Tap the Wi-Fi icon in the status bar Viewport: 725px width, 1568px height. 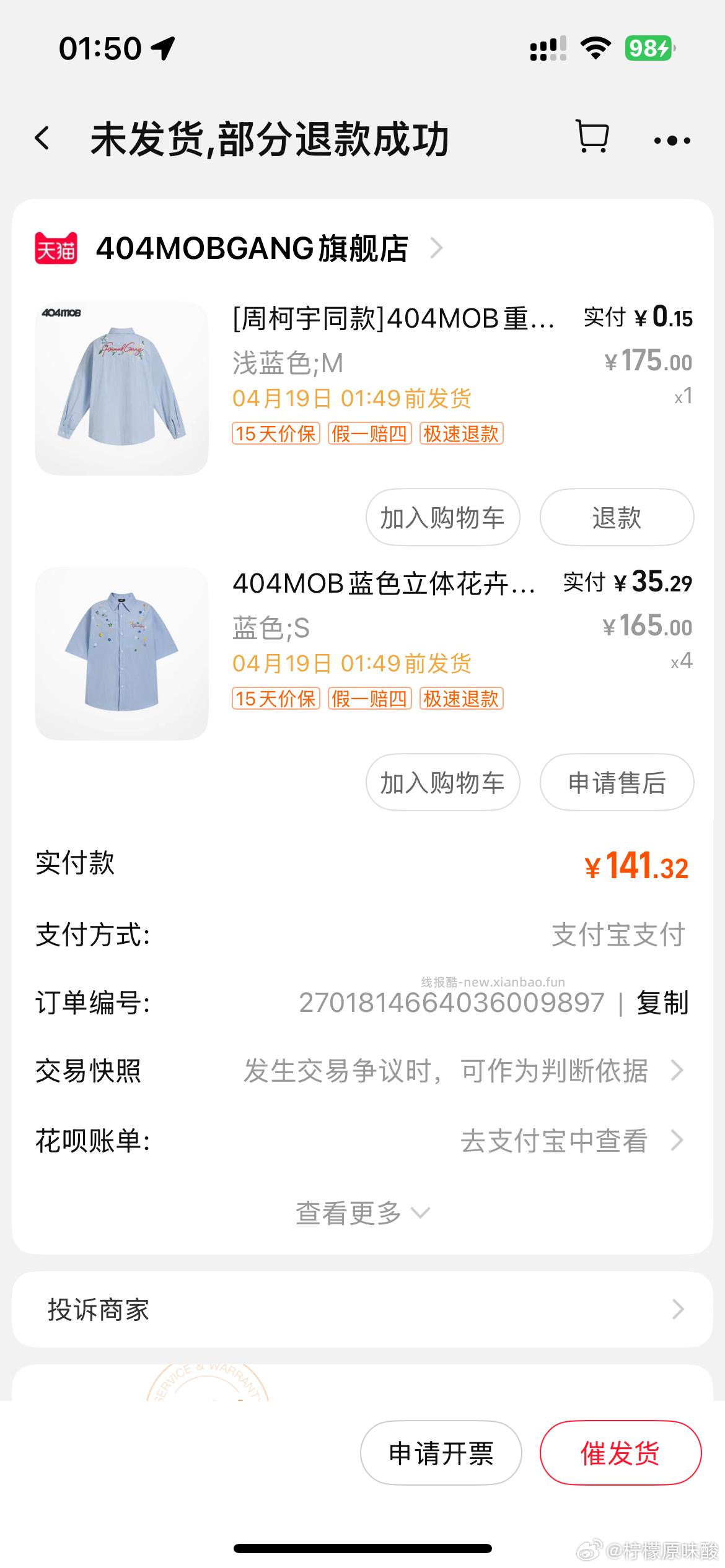tap(594, 48)
